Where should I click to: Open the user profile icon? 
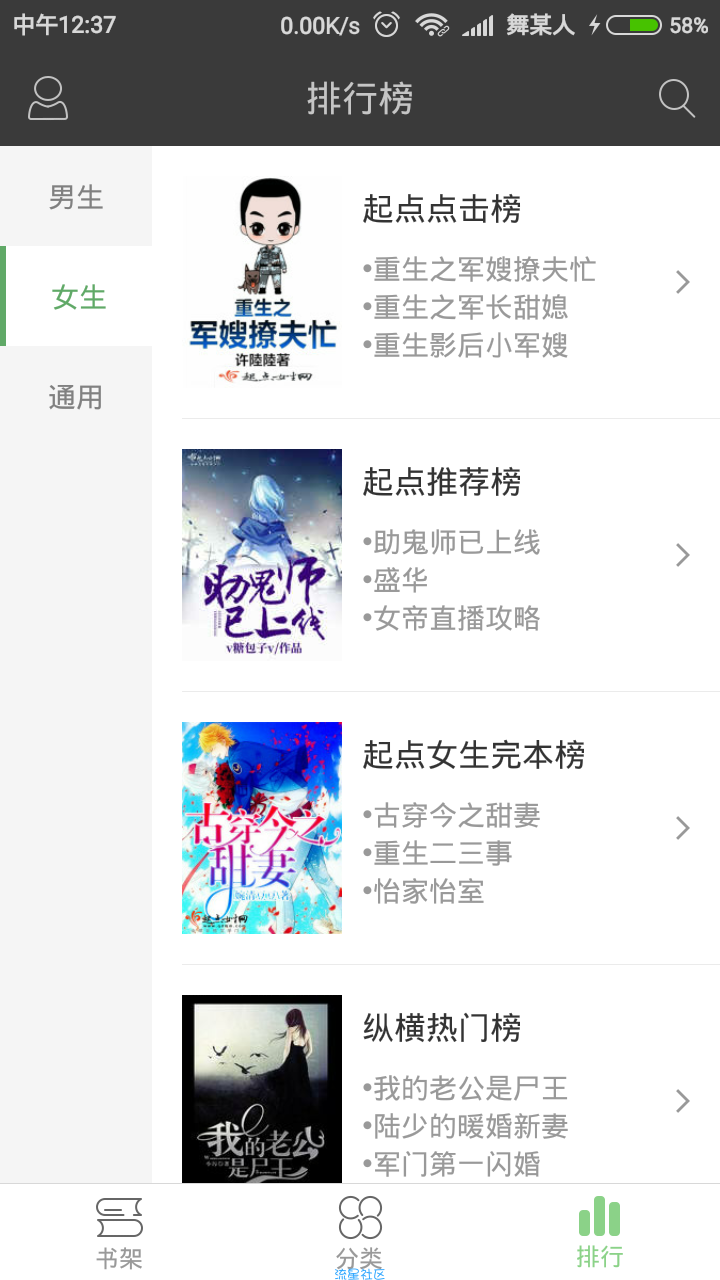point(48,98)
